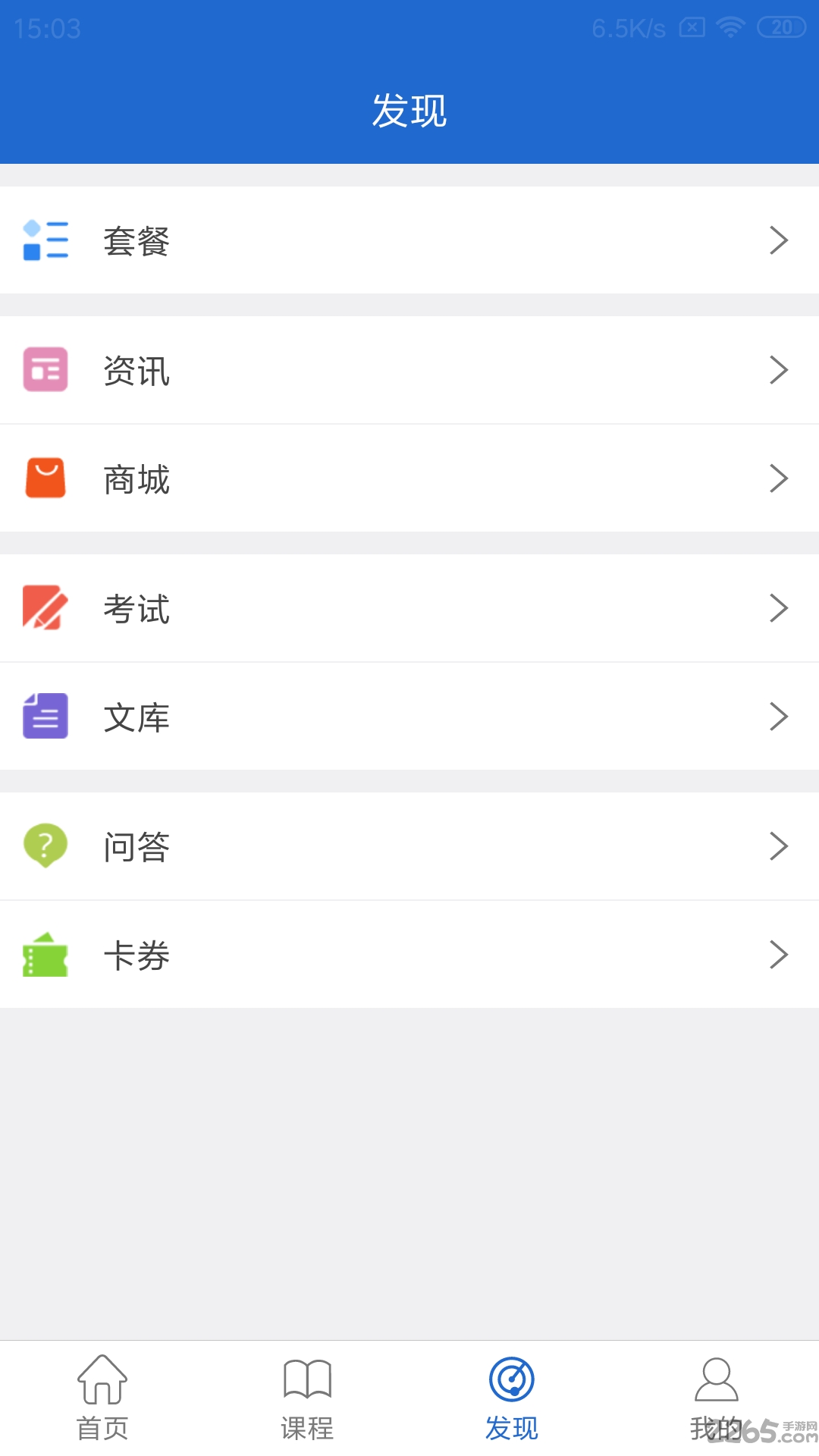
Task: Tap the green 卡券 coupon ticket icon
Action: click(45, 955)
